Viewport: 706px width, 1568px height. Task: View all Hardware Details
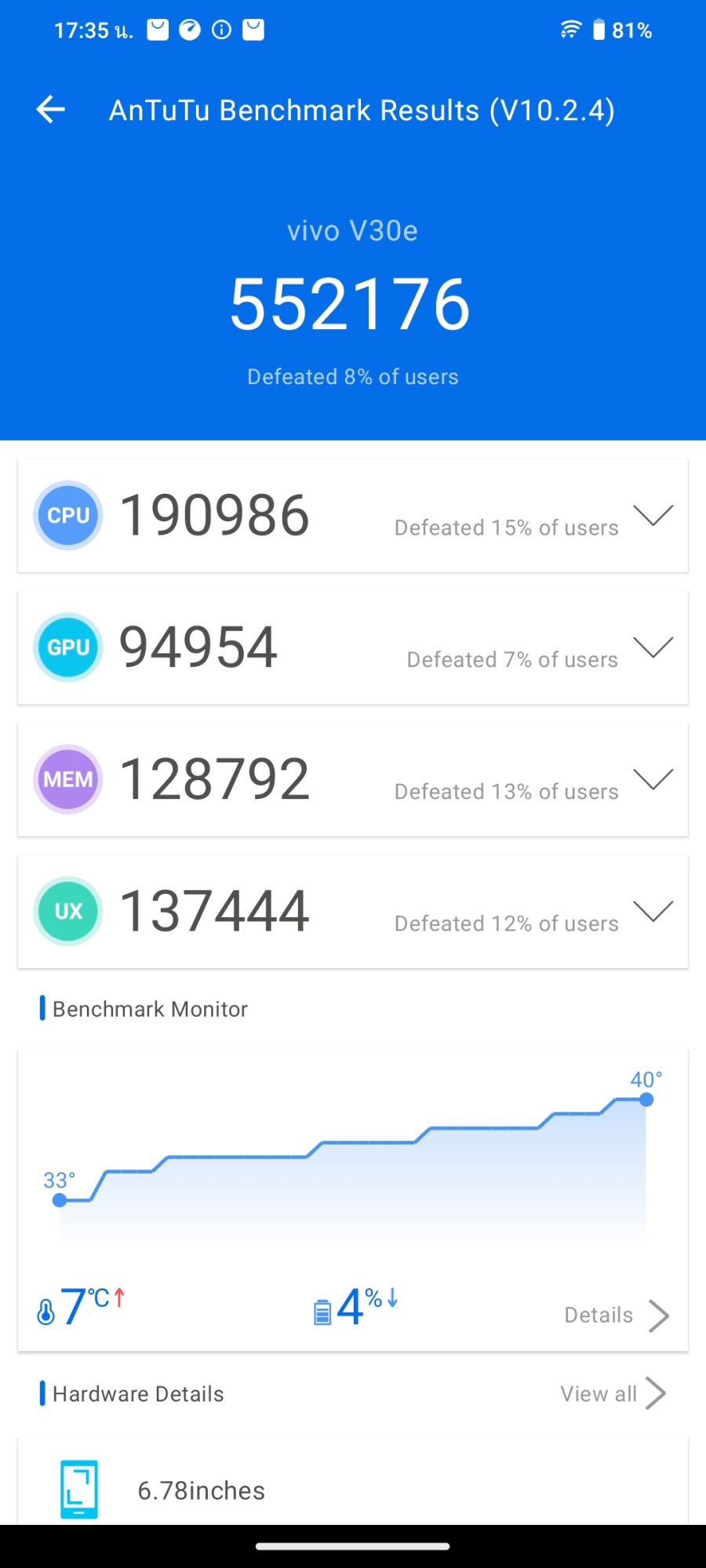click(612, 1394)
